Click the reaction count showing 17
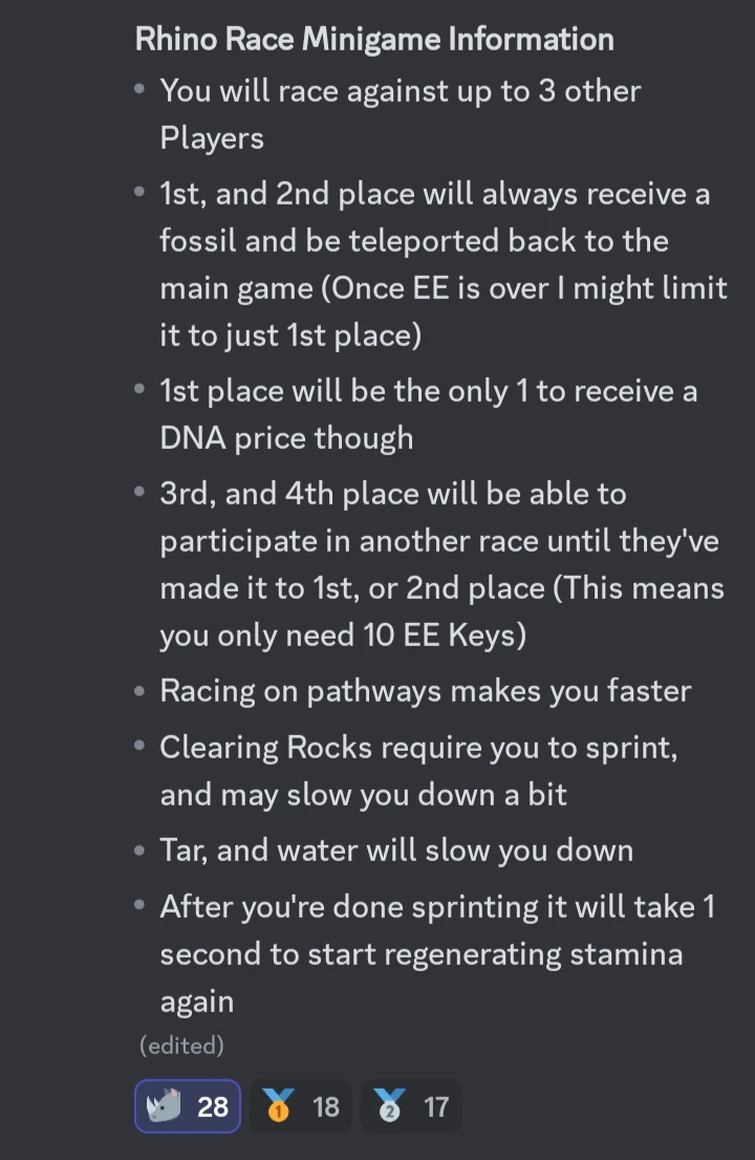 pyautogui.click(x=437, y=1106)
